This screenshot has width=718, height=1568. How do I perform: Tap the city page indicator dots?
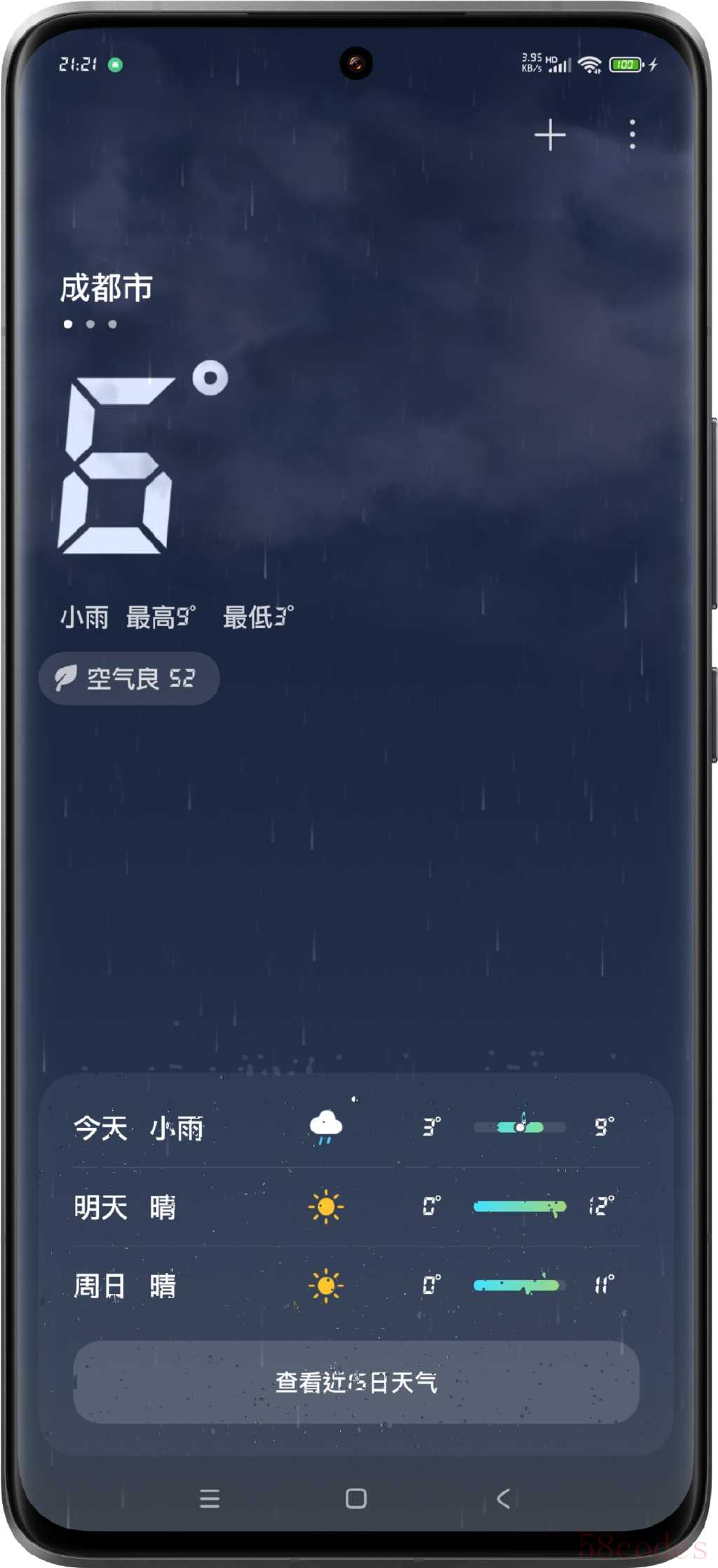[90, 324]
